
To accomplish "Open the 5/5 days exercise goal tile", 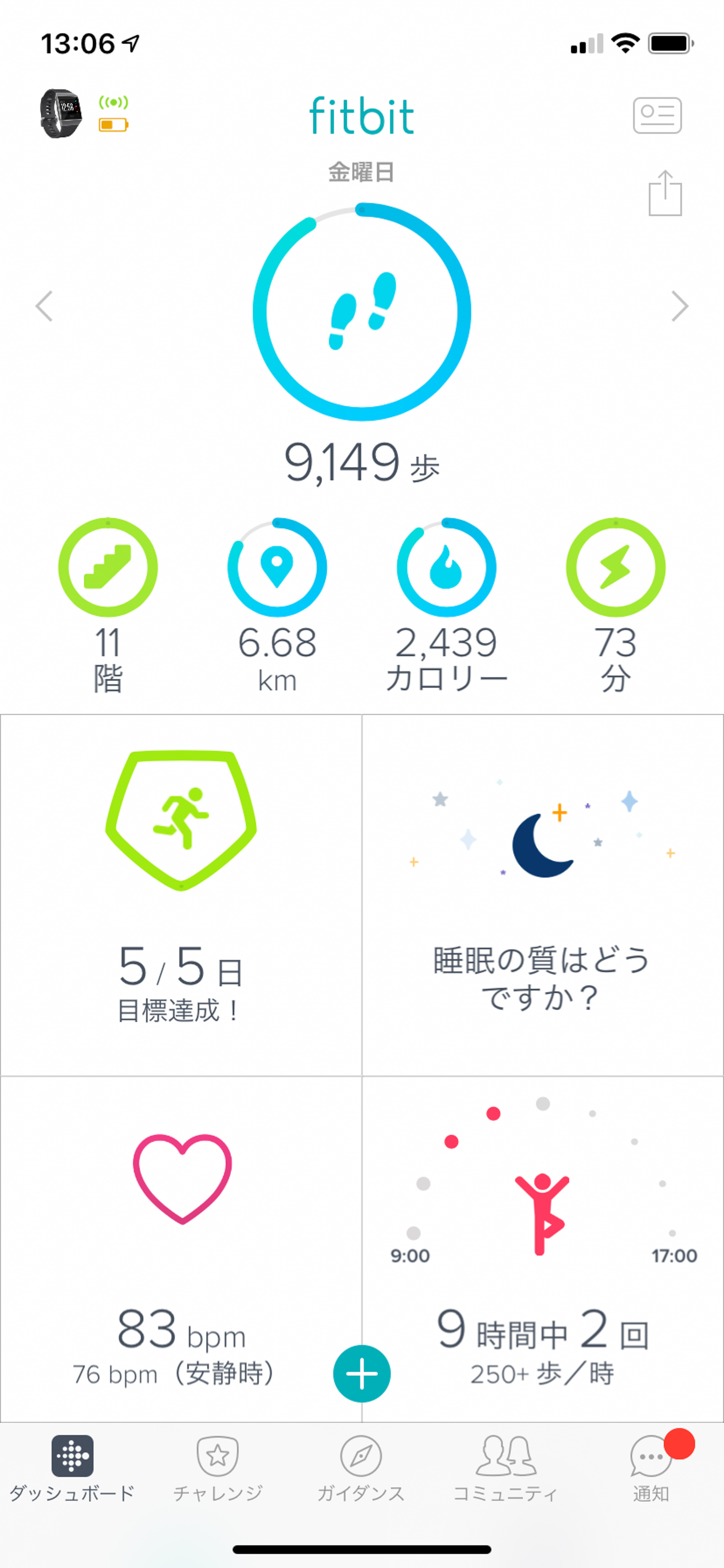I will 181,895.
